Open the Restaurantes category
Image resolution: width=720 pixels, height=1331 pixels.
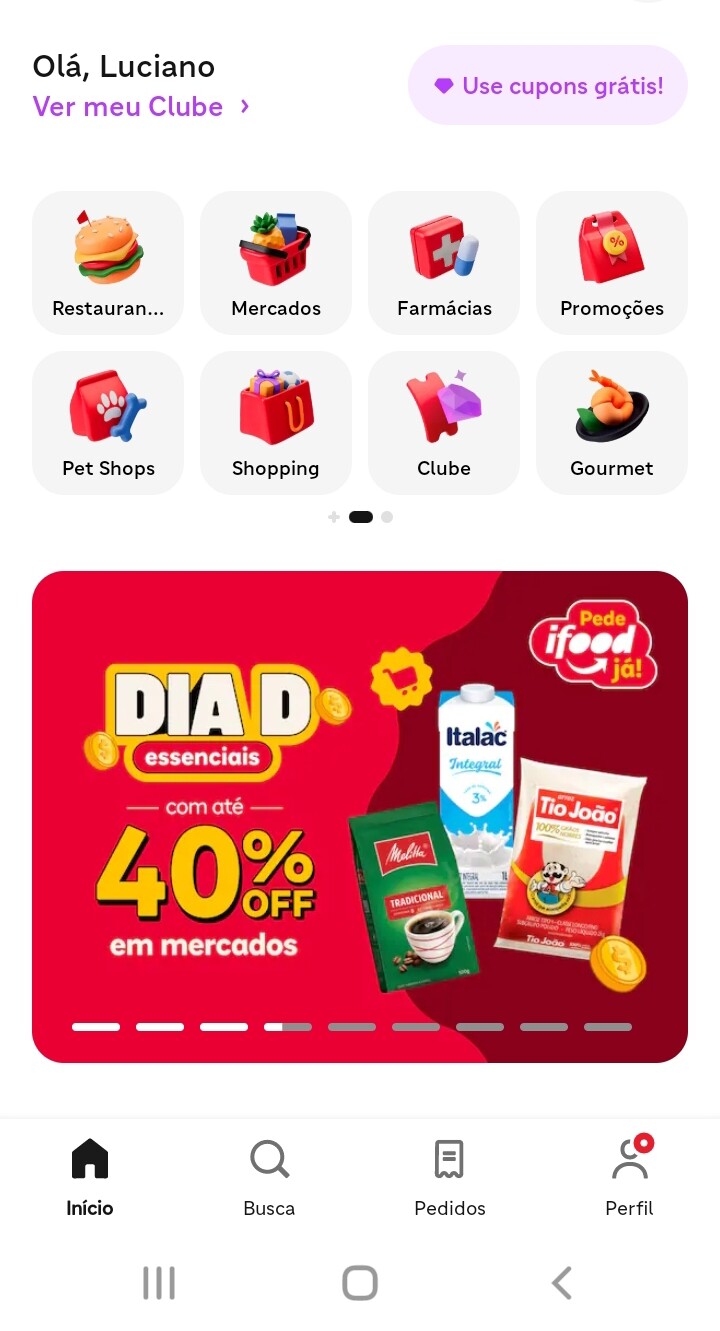[108, 263]
